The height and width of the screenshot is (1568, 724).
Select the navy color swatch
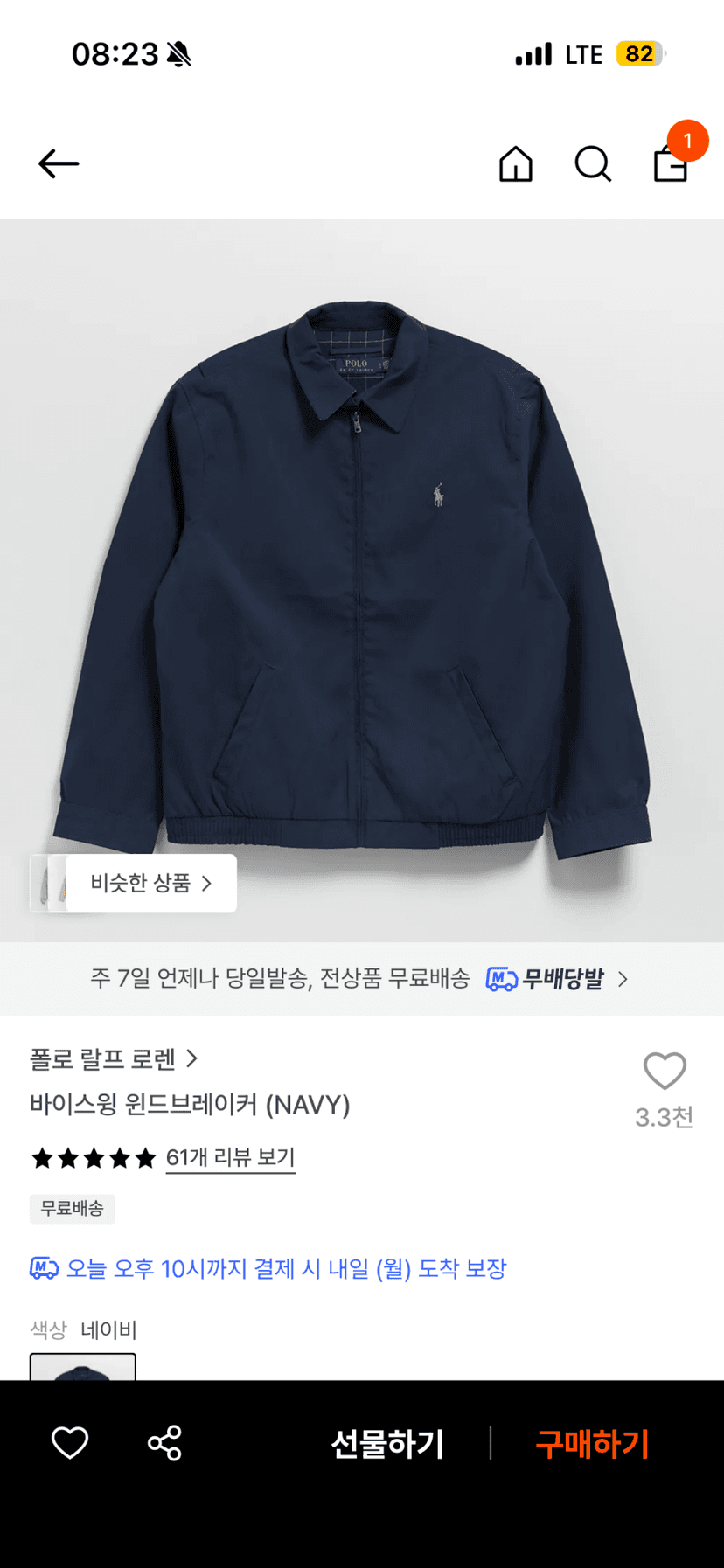pos(83,1367)
